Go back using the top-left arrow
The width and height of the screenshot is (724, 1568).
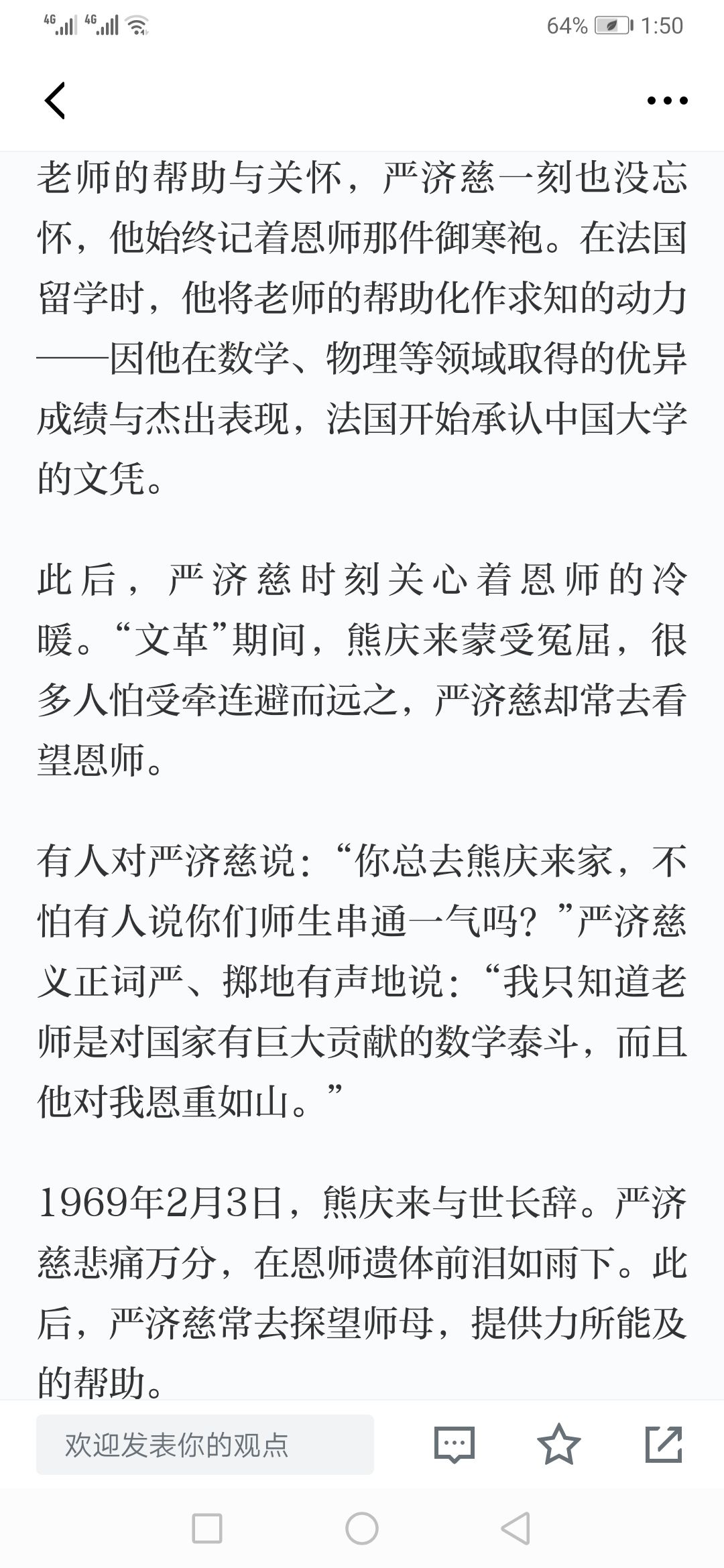click(55, 101)
